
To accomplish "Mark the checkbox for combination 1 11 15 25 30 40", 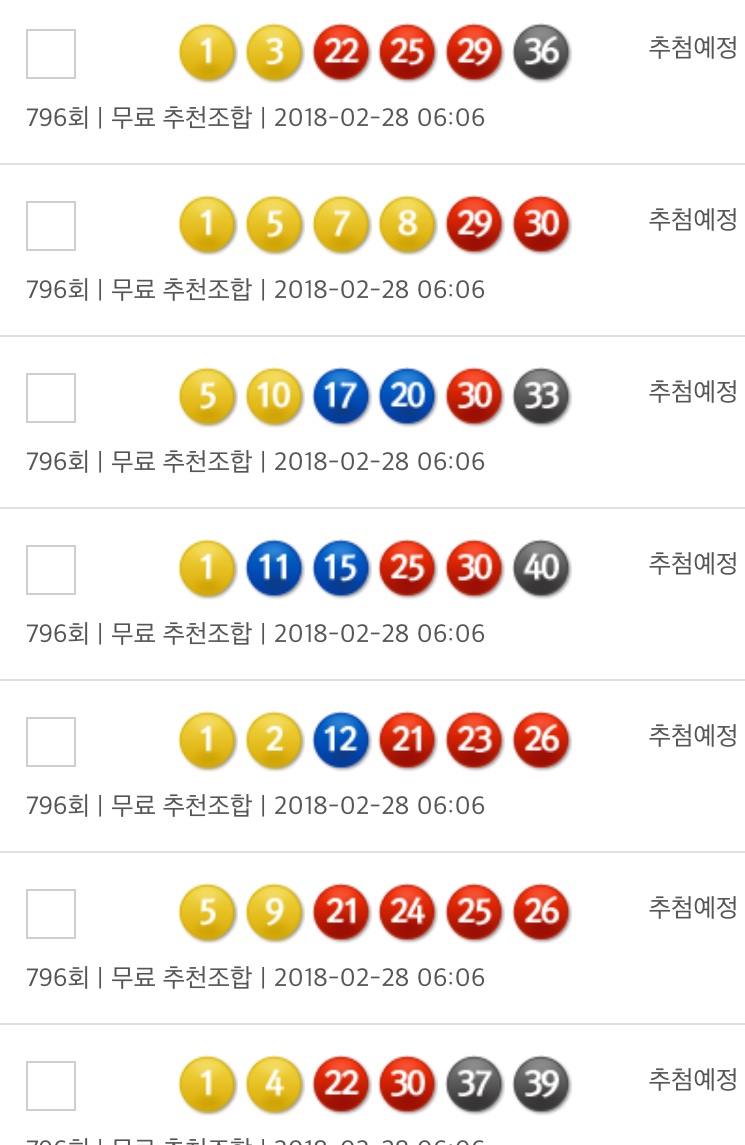I will tap(51, 570).
